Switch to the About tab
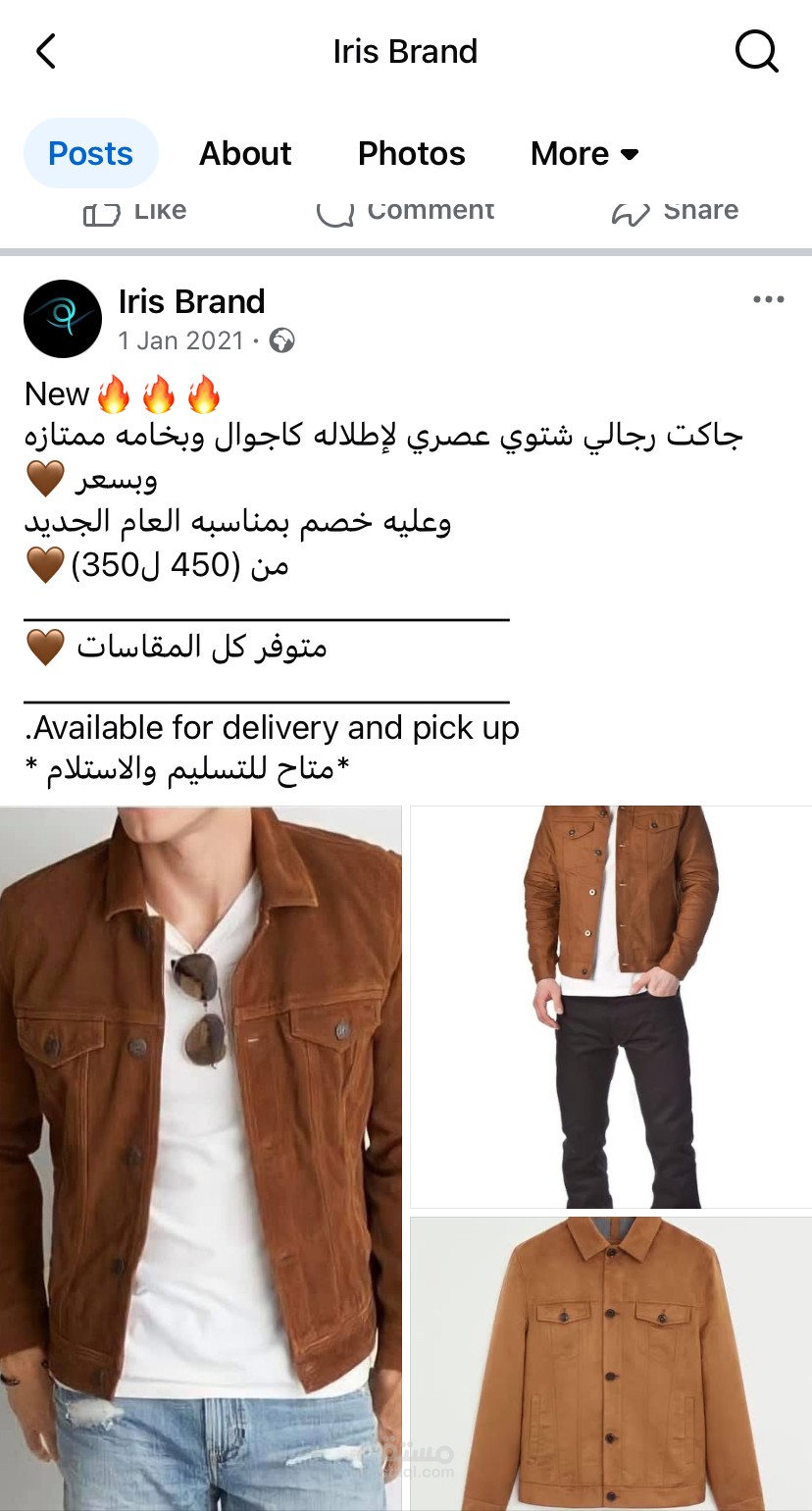 245,153
